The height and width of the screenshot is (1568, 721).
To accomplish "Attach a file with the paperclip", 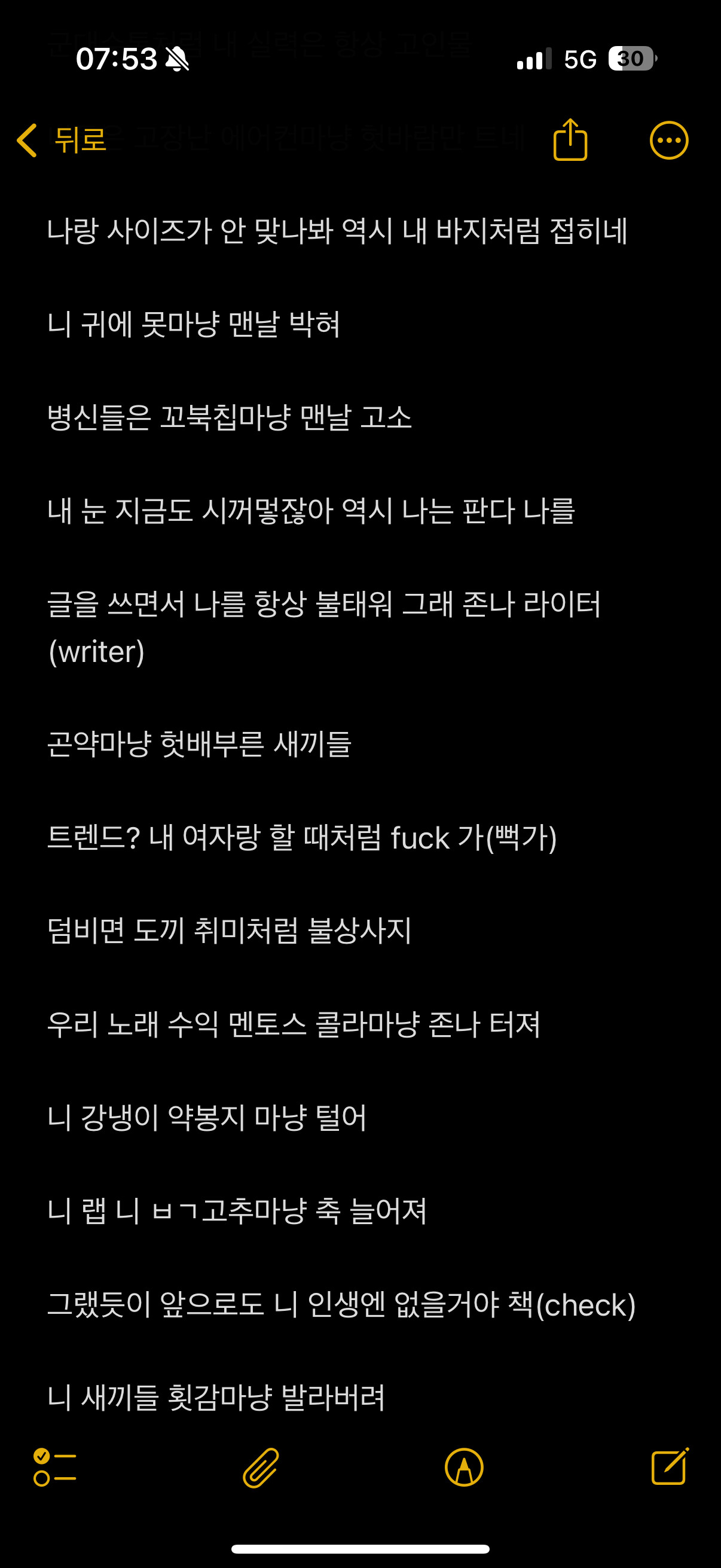I will coord(261,1468).
